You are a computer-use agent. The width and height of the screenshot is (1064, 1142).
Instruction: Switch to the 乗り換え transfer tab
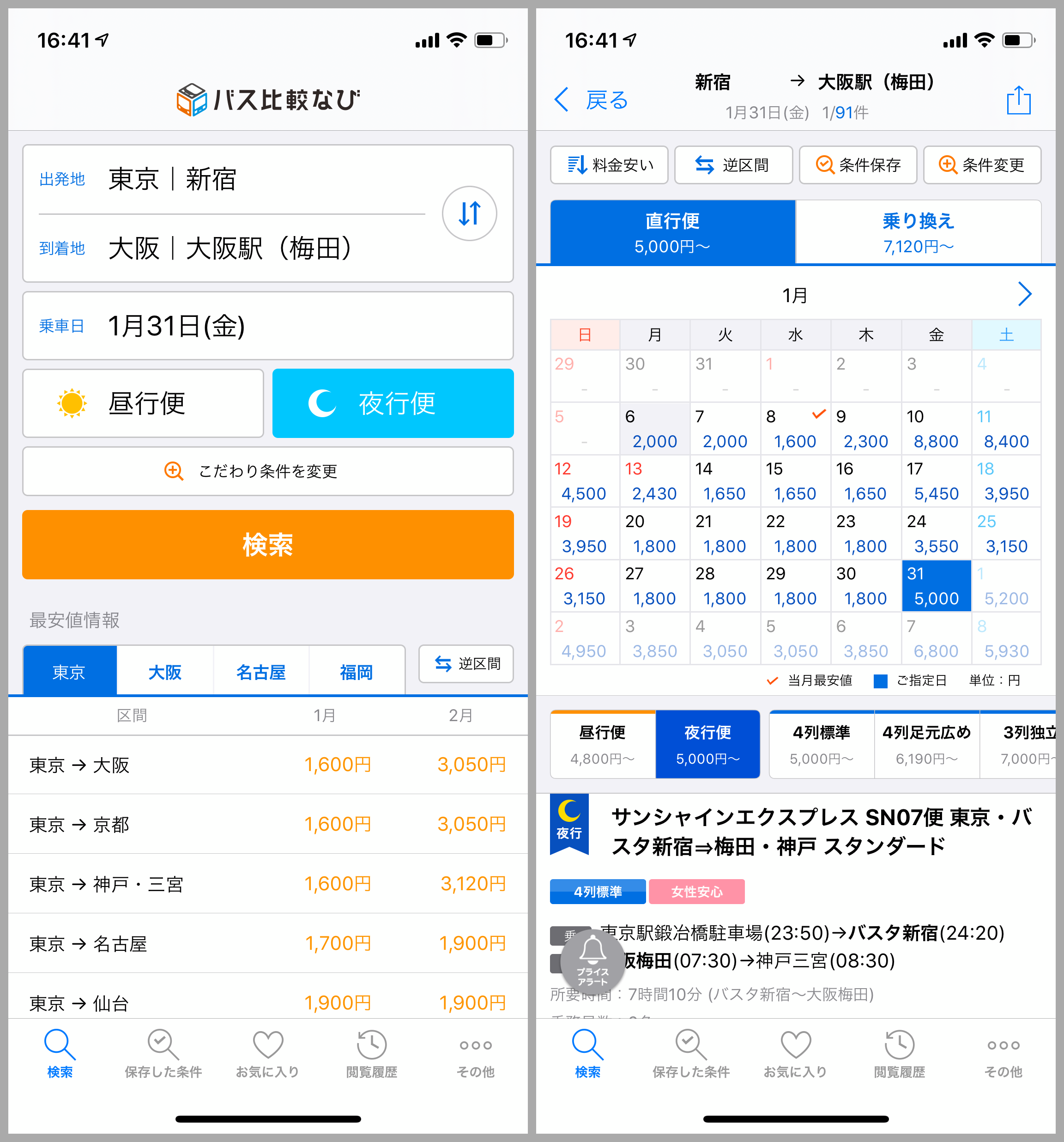pyautogui.click(x=918, y=233)
